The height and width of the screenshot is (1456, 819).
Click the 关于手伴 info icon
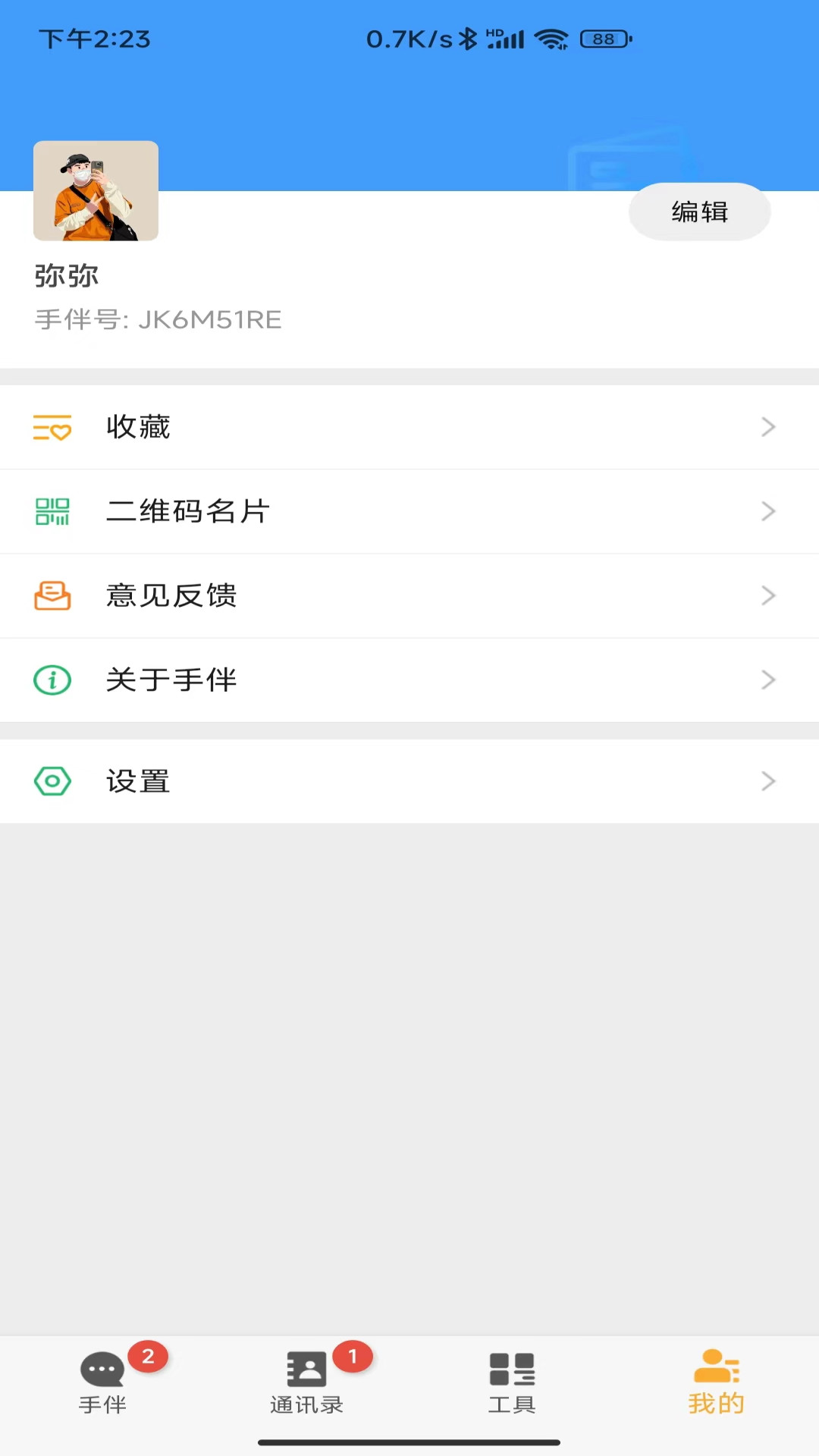[52, 680]
